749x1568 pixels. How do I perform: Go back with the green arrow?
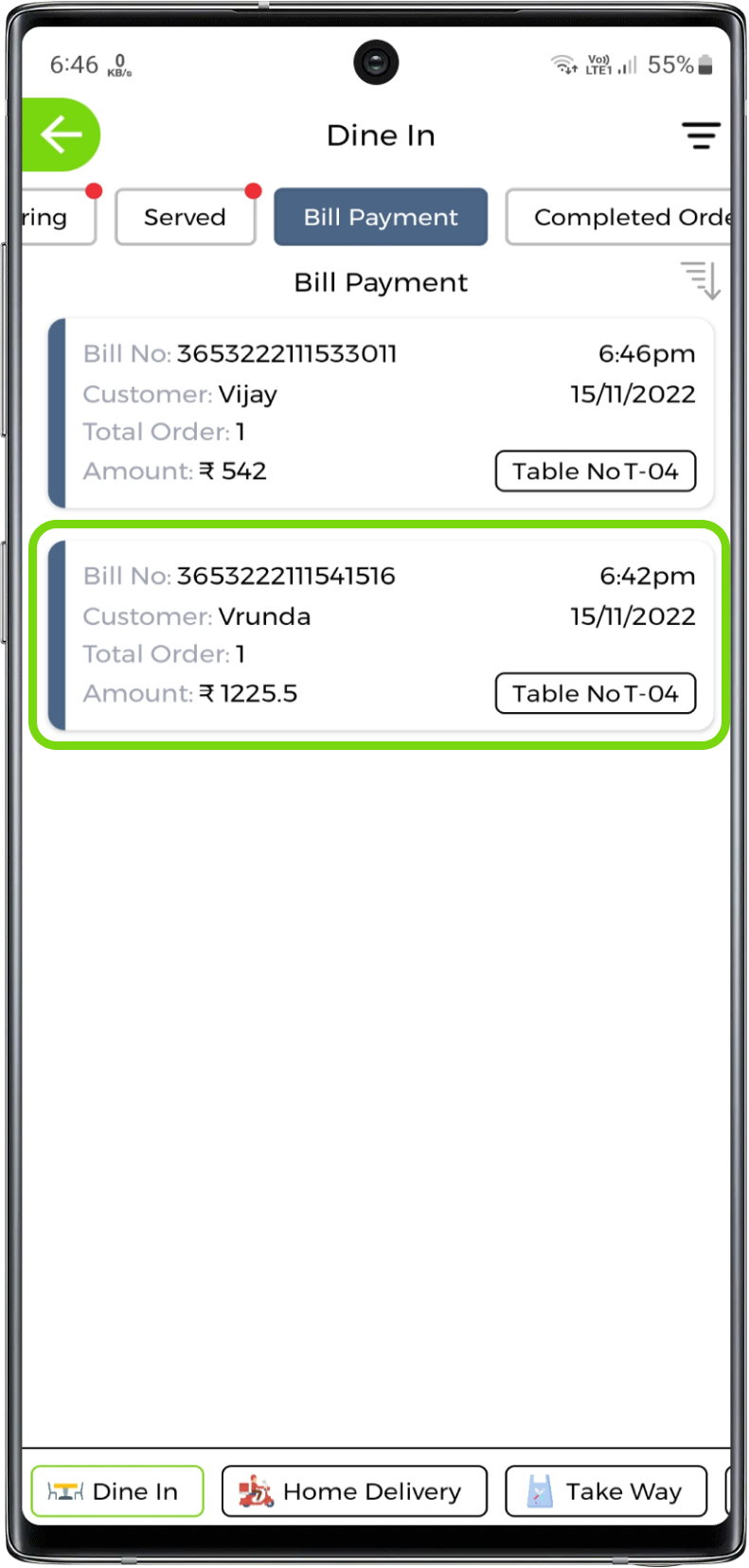tap(61, 135)
